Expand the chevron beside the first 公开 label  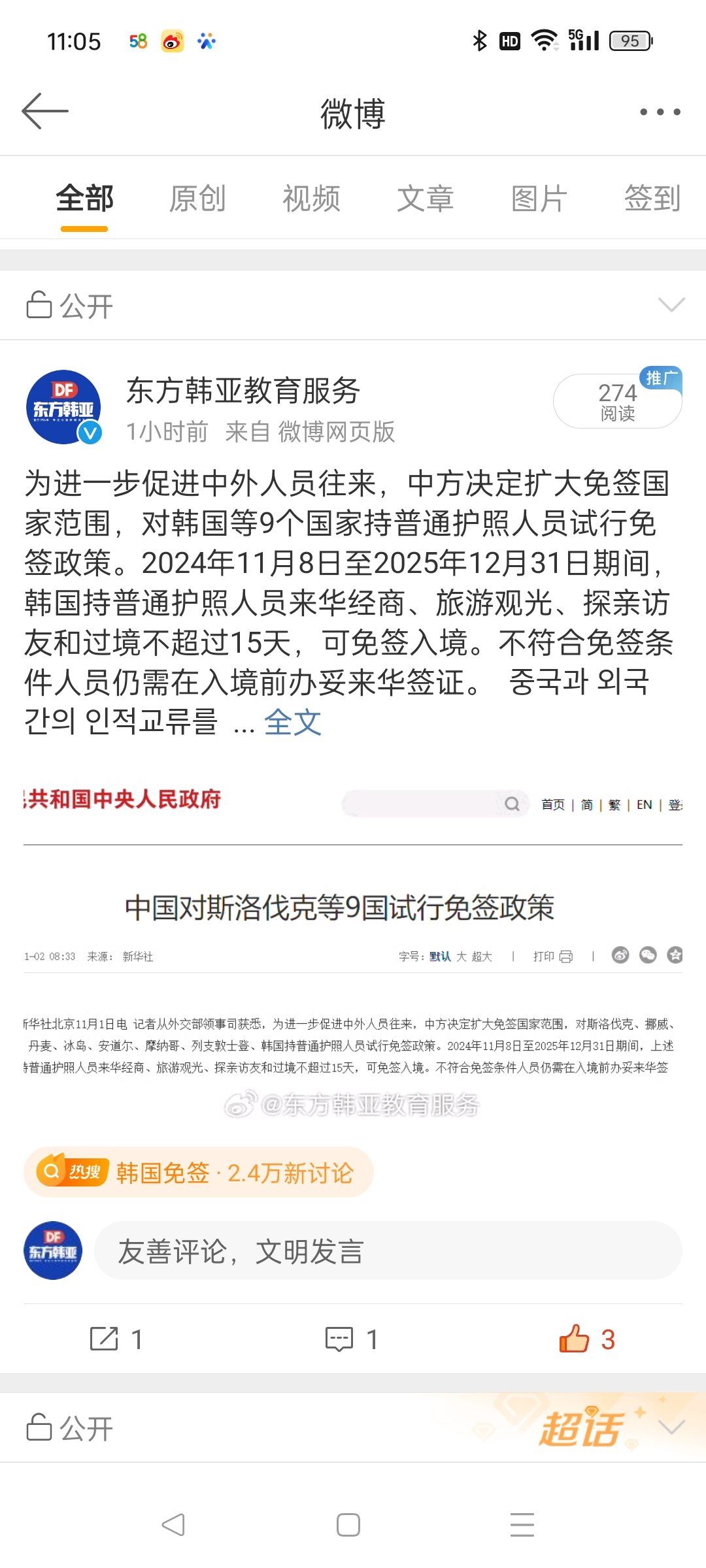671,304
